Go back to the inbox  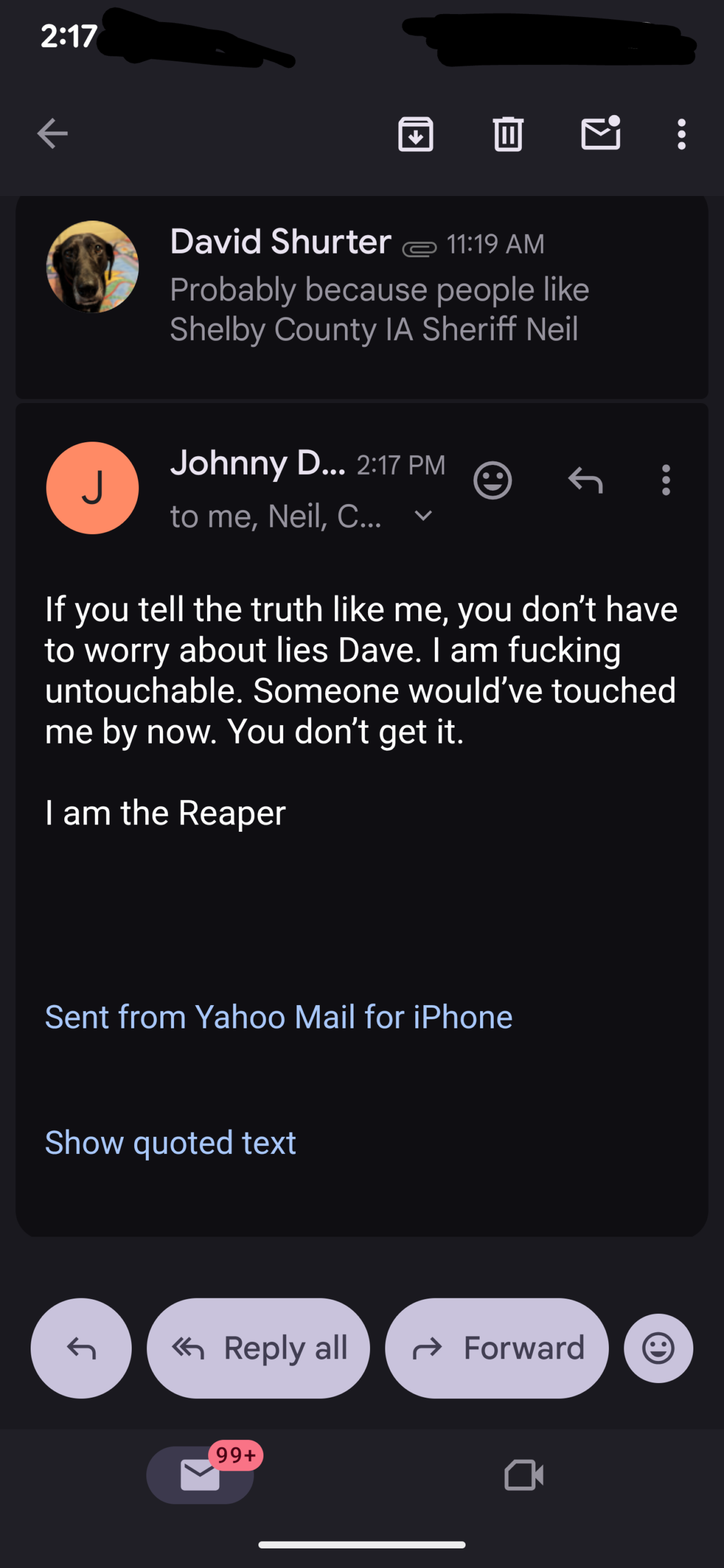(52, 134)
